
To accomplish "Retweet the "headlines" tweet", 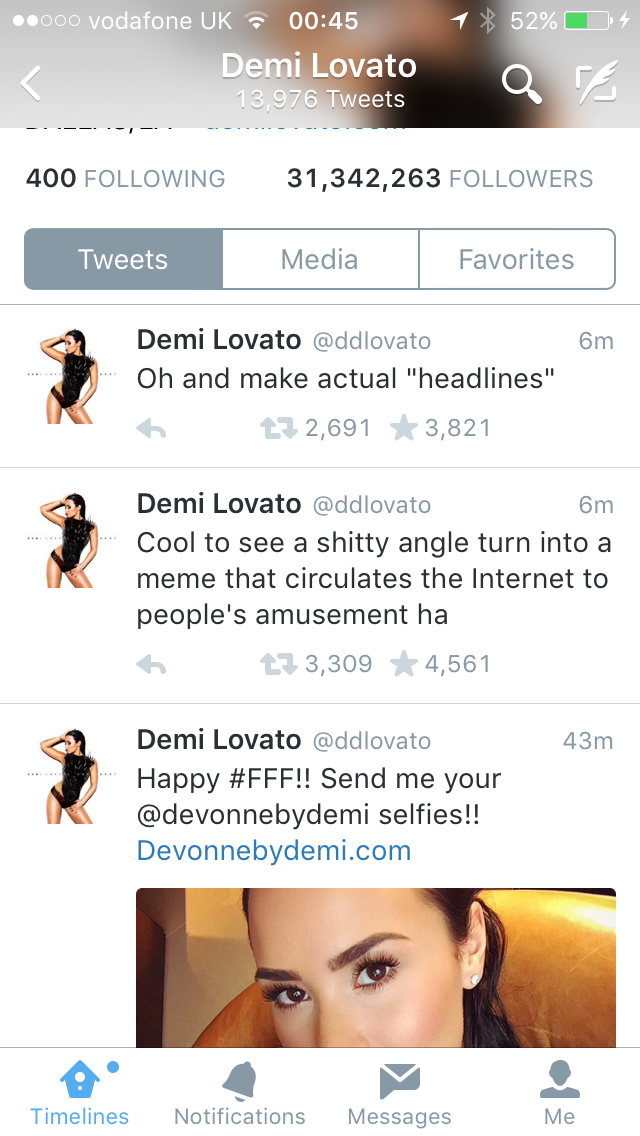I will click(278, 428).
